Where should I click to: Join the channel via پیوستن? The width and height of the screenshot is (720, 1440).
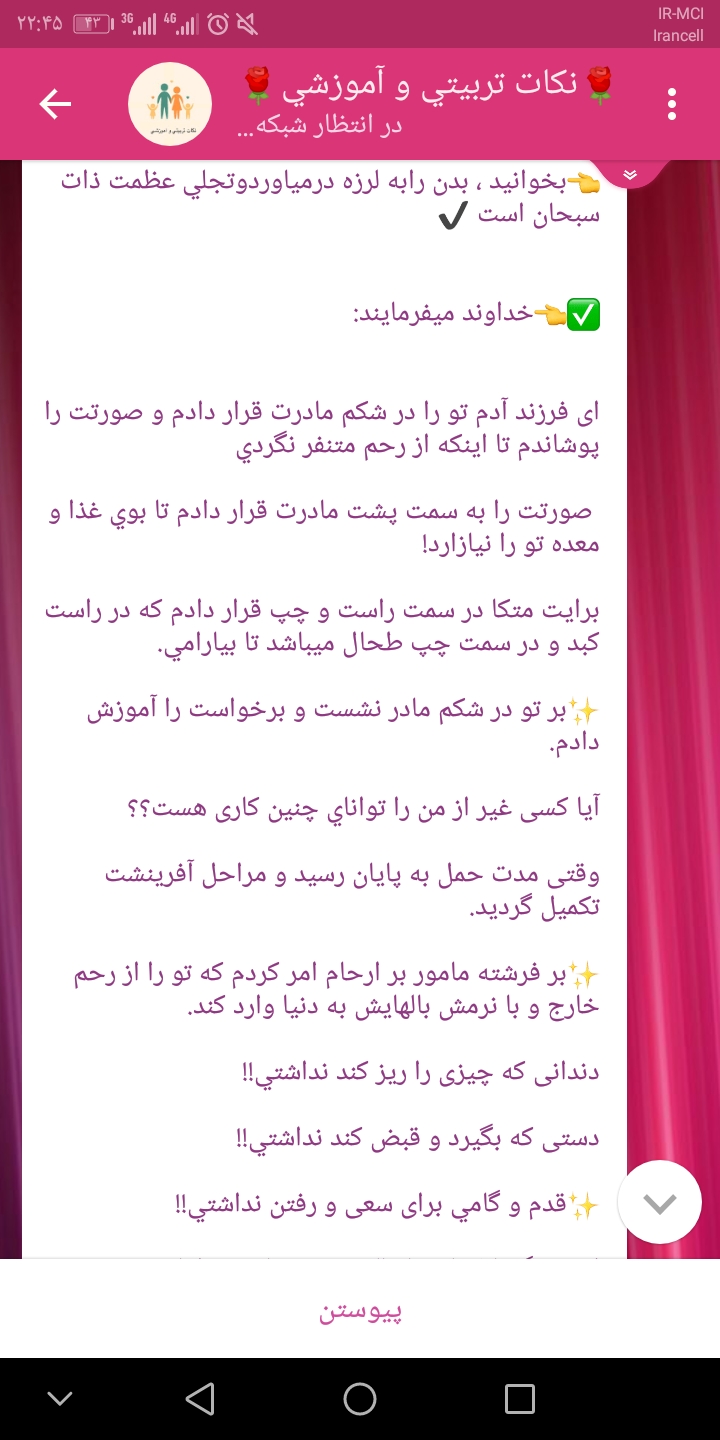[360, 1311]
